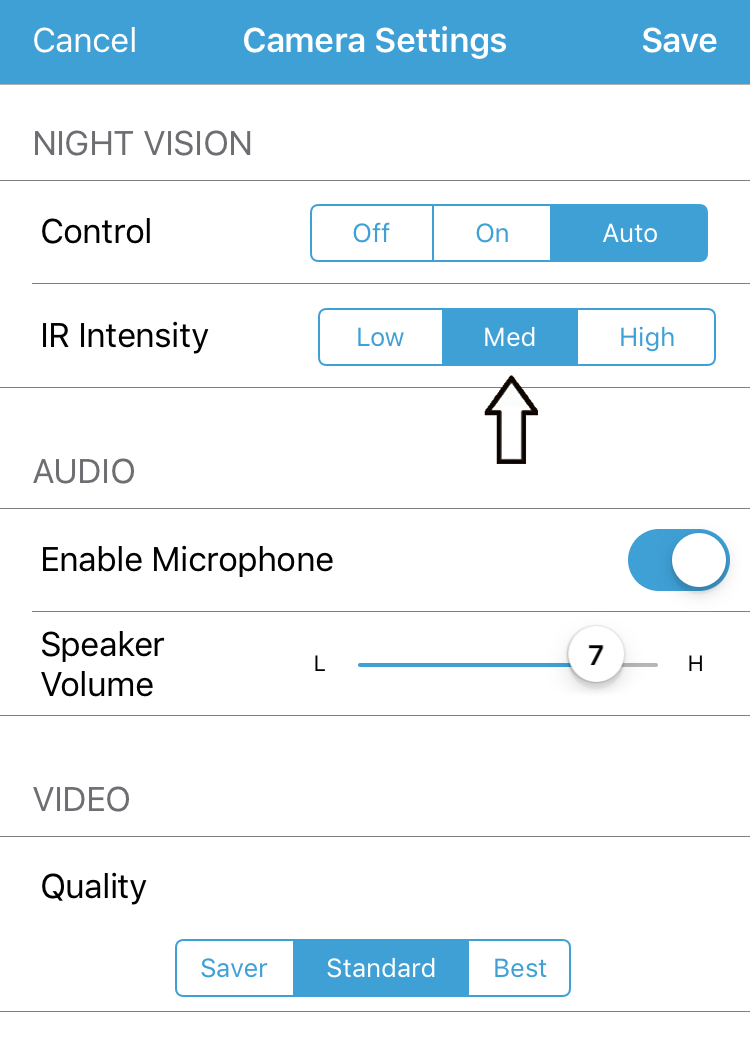Cancel the camera settings changes
Image resolution: width=750 pixels, height=1040 pixels.
[x=85, y=41]
